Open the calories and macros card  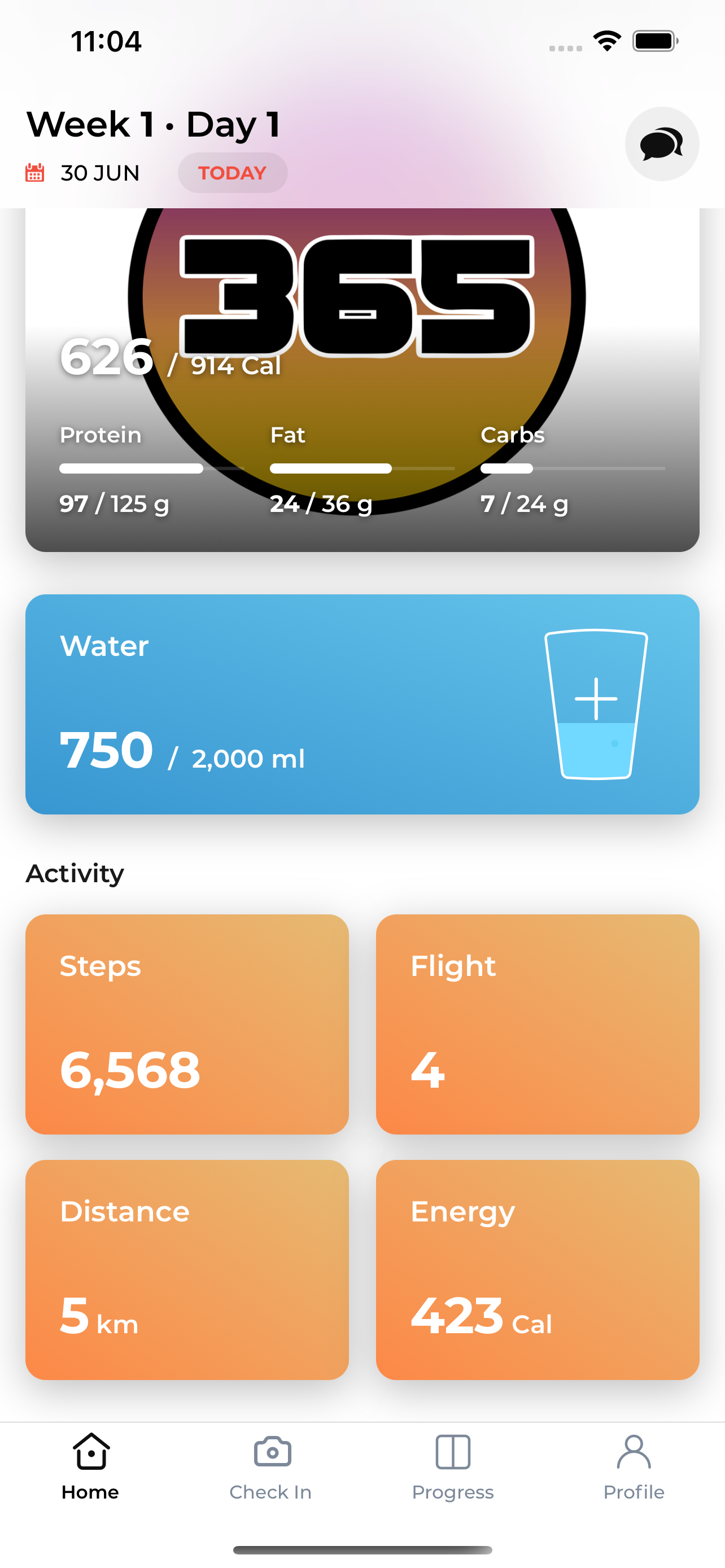[362, 380]
